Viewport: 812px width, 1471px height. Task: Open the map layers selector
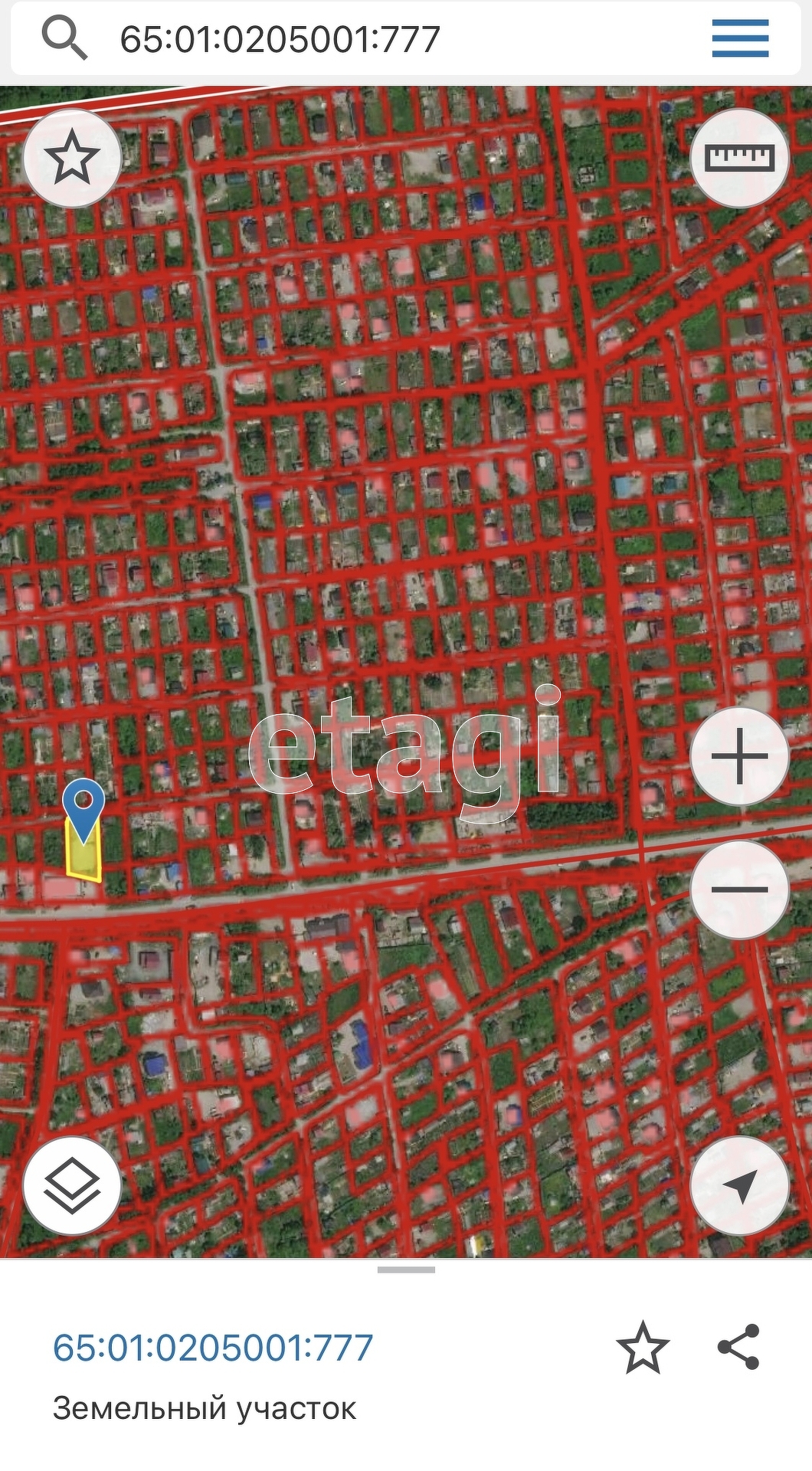tap(72, 1185)
